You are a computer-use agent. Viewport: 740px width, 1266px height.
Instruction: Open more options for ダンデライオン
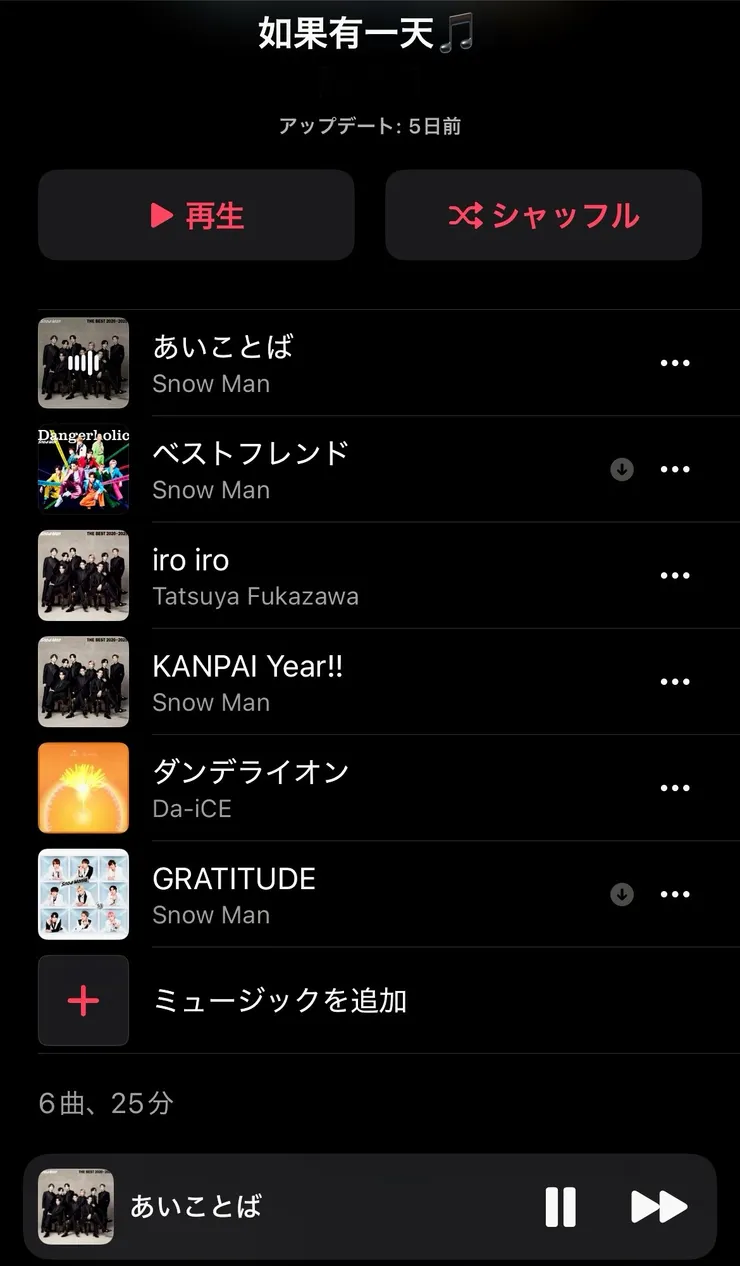coord(675,788)
